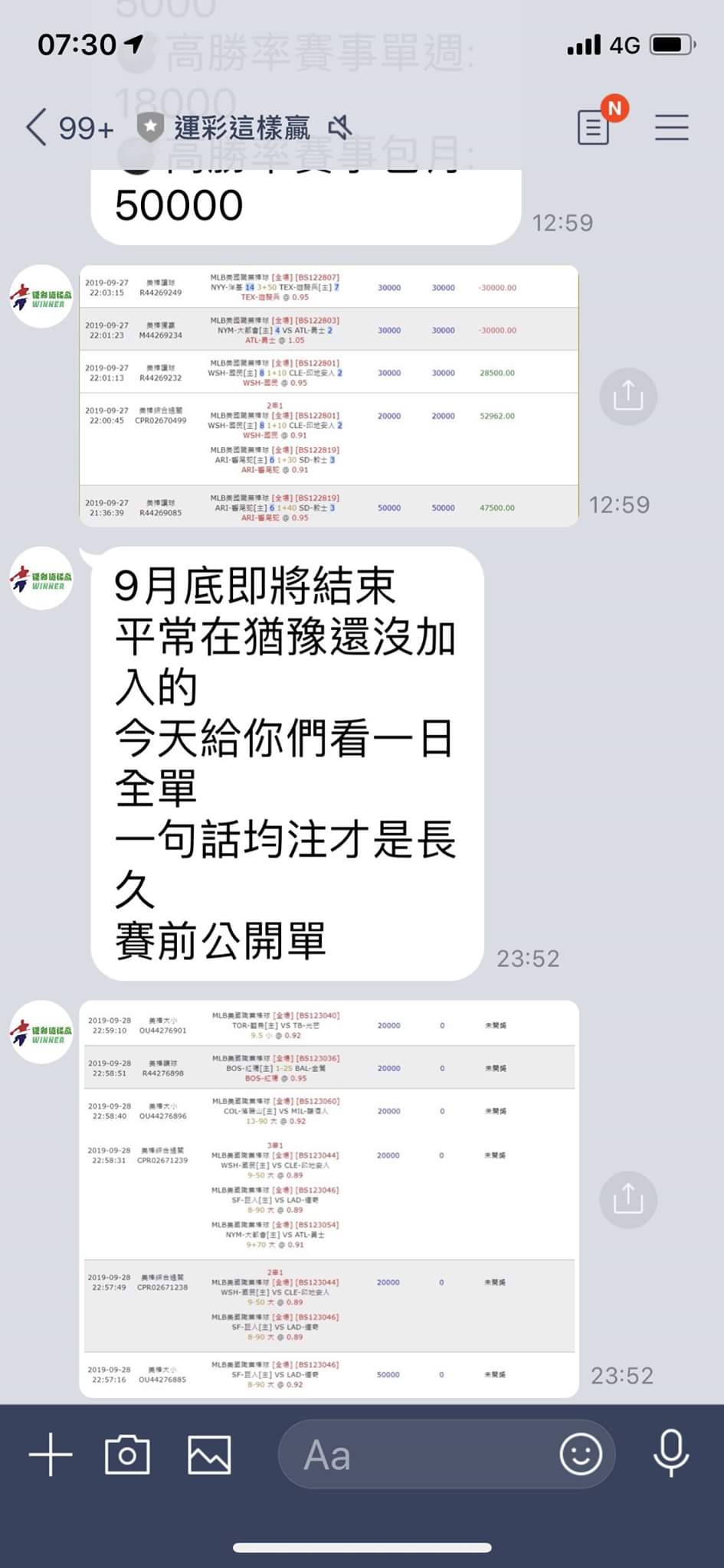Share the 12:59 betting record image
724x1568 pixels.
pyautogui.click(x=627, y=397)
